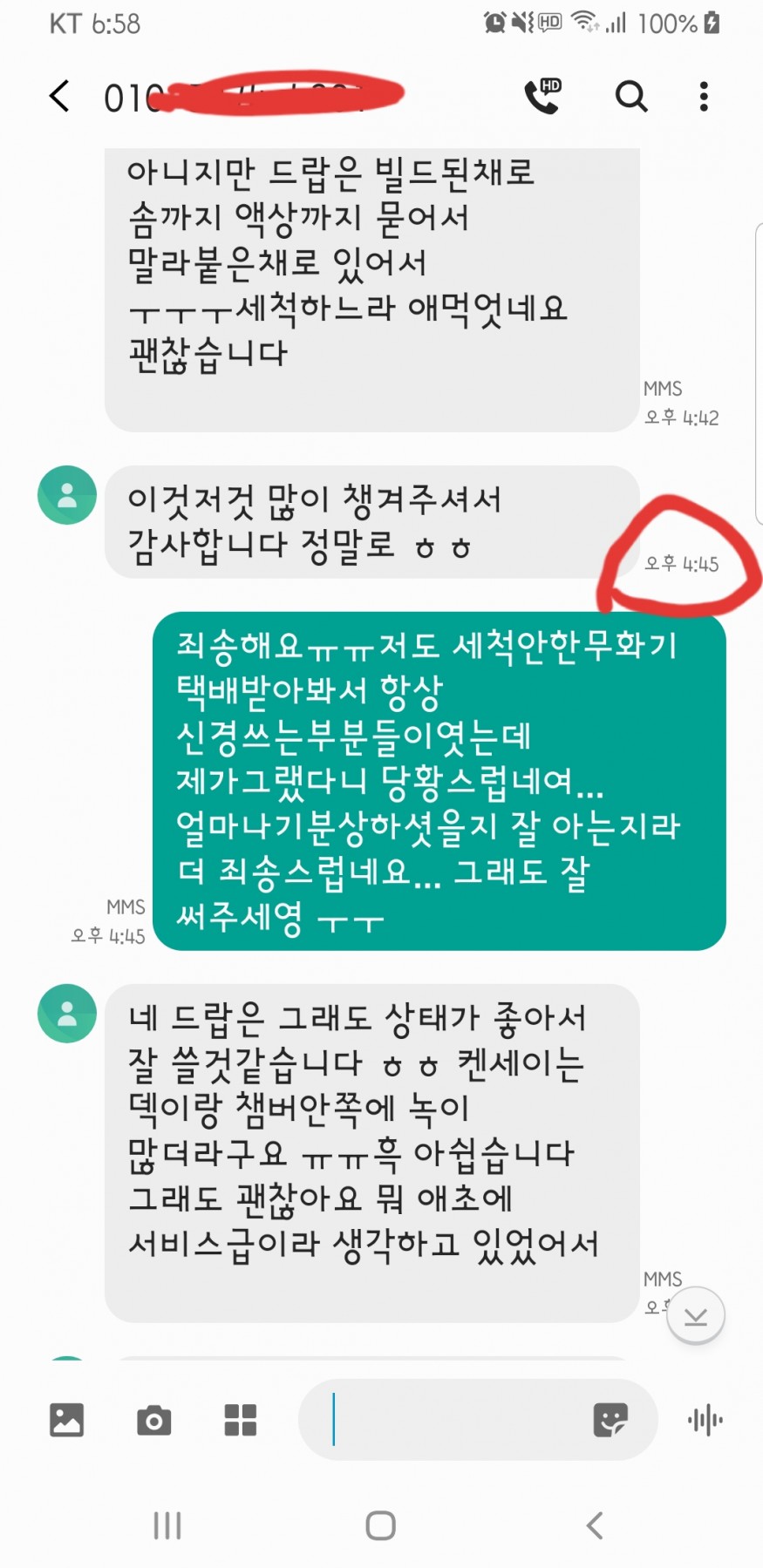The width and height of the screenshot is (763, 1568).
Task: Open contact avatar beside 네 드랍은 message
Action: coord(67,1013)
